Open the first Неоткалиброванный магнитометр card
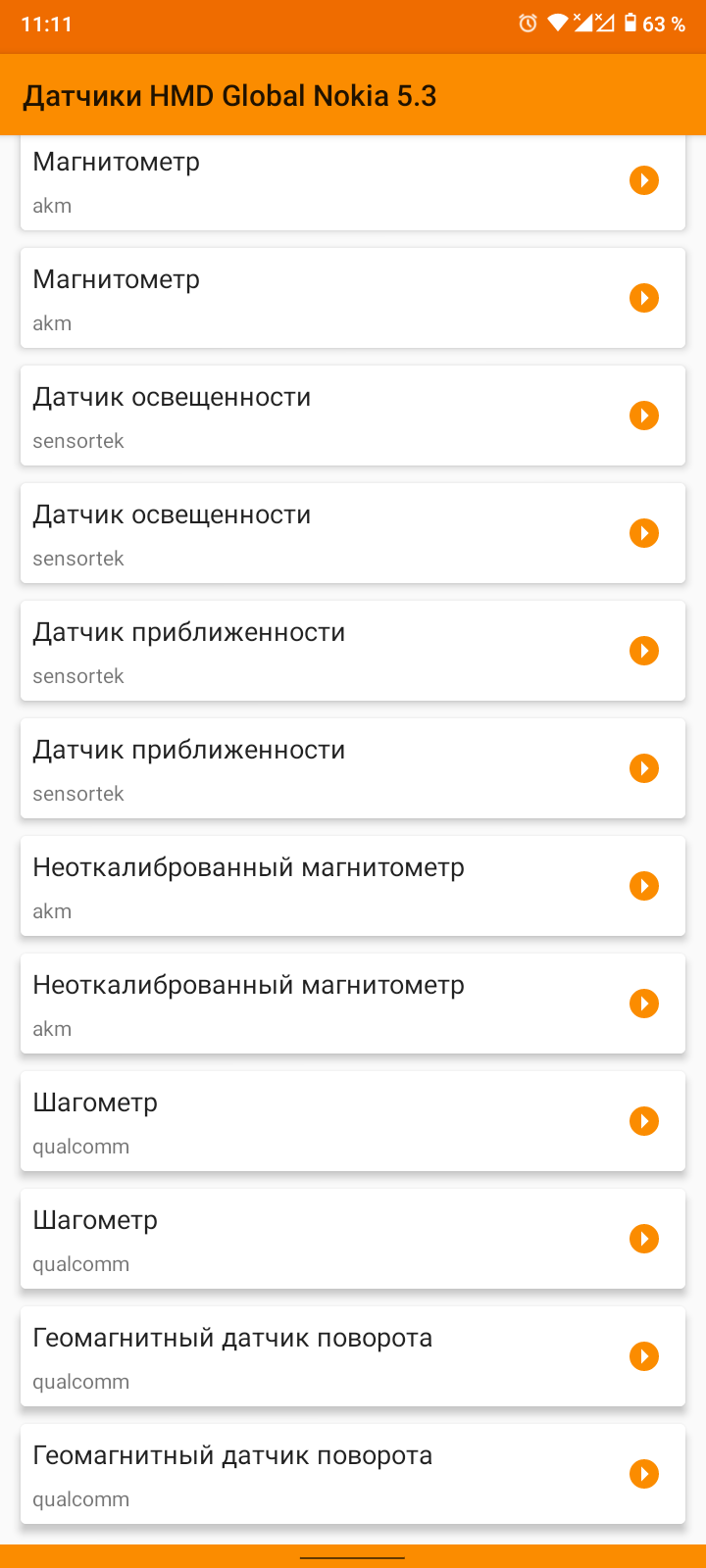 324,886
